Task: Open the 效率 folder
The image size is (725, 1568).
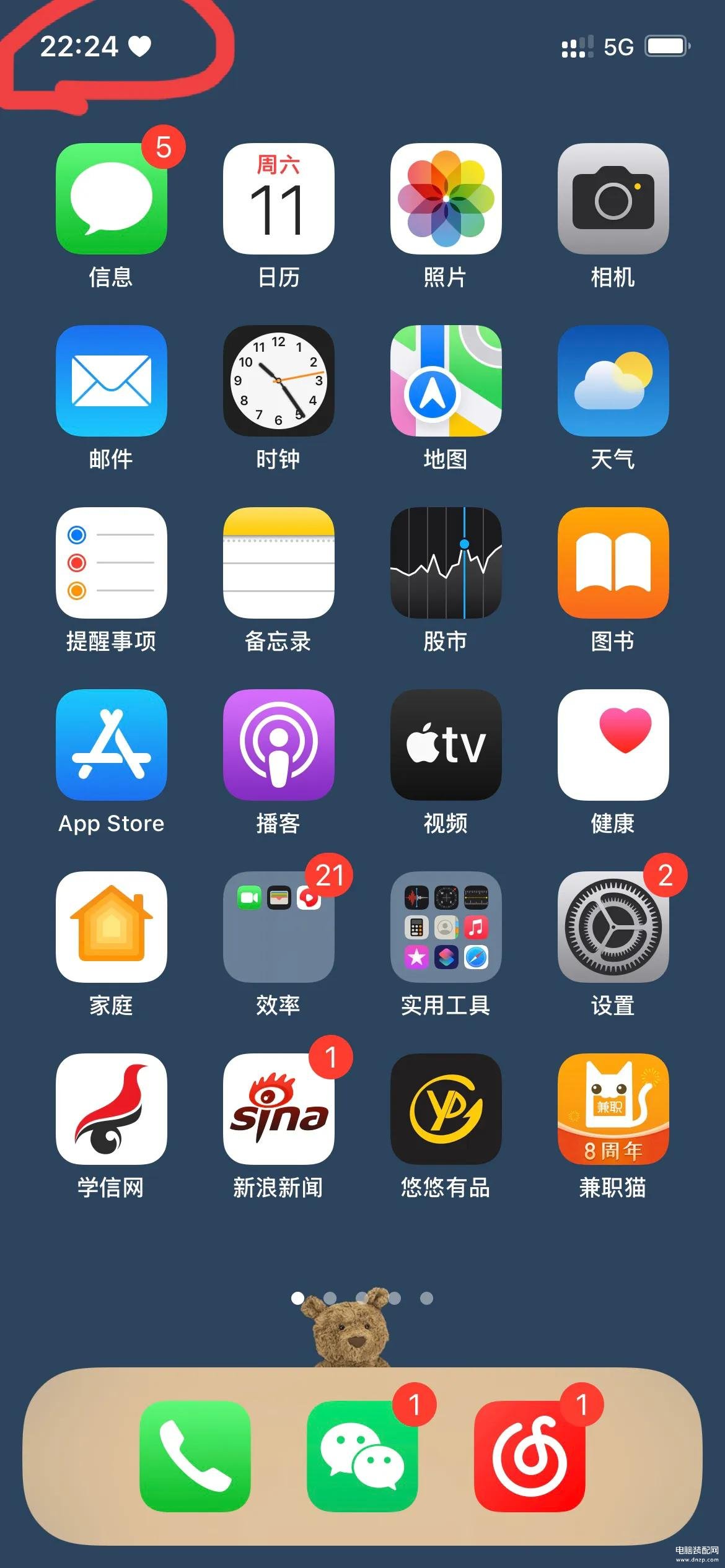Action: [279, 927]
